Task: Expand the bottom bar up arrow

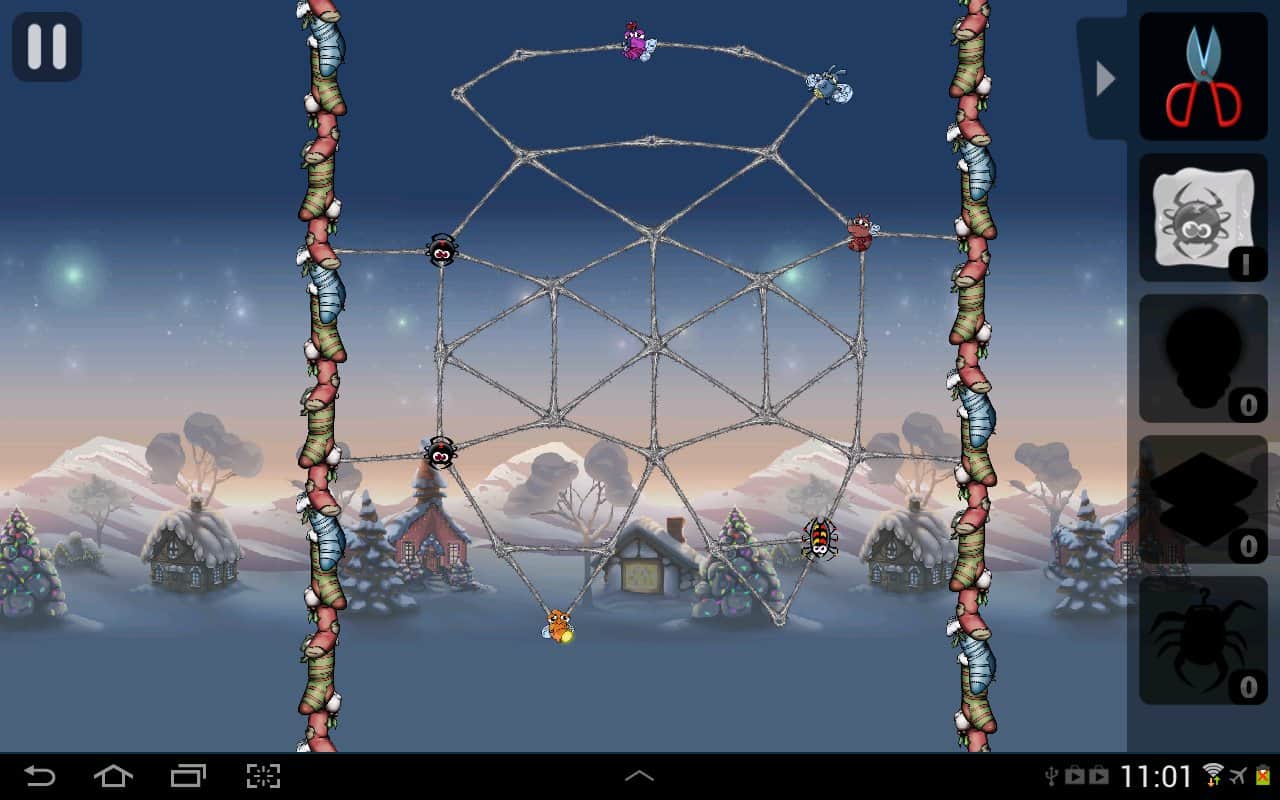Action: pyautogui.click(x=639, y=776)
